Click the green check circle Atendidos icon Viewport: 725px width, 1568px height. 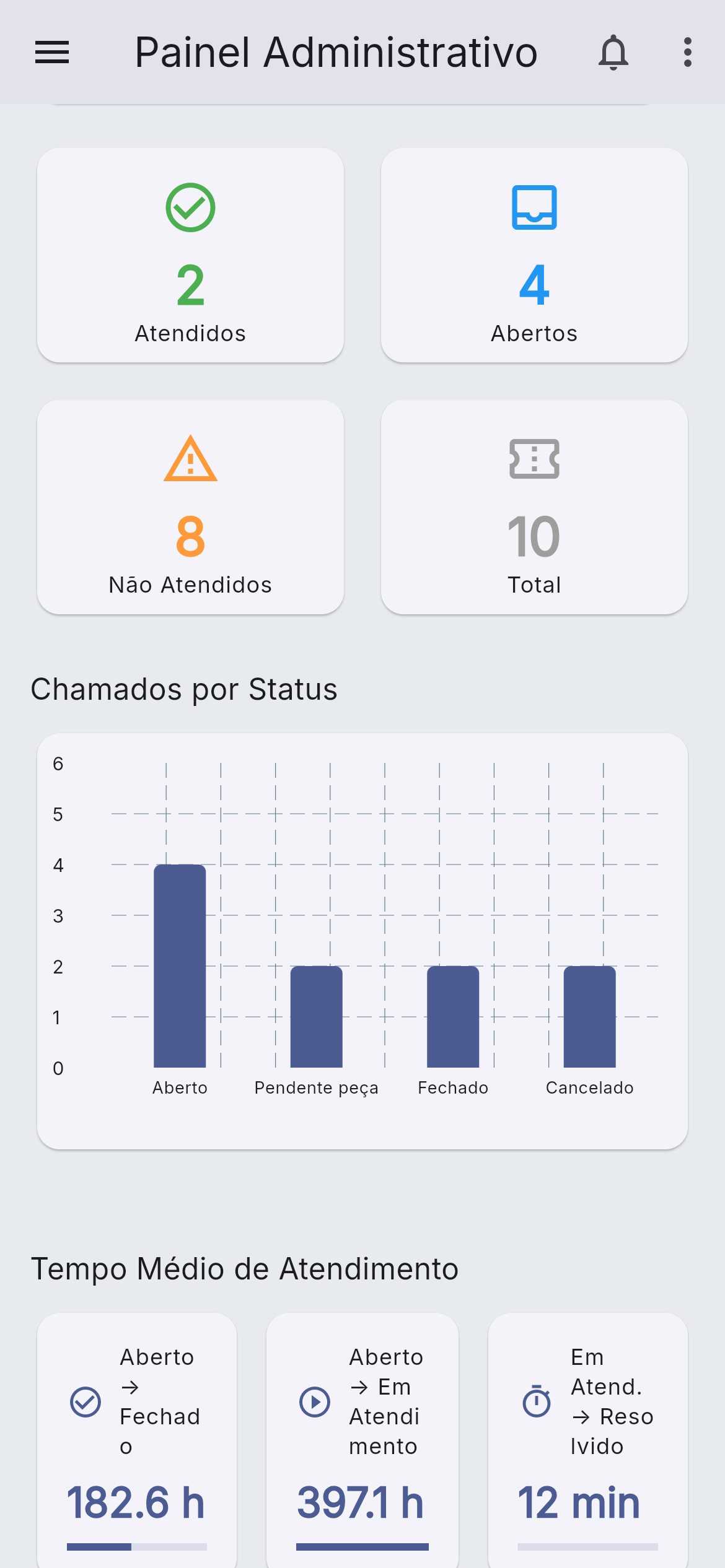click(190, 207)
